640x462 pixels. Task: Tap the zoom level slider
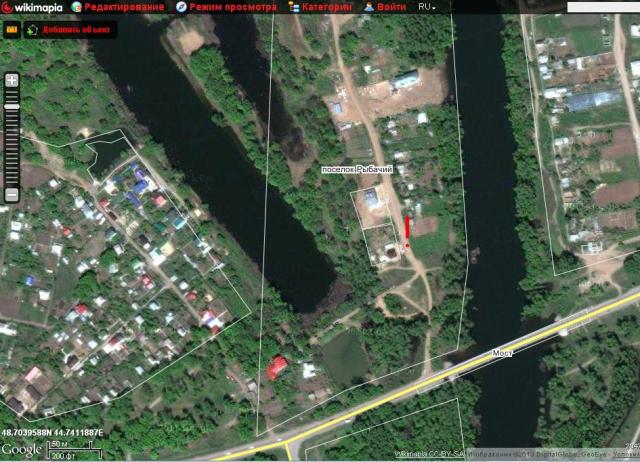[11, 130]
